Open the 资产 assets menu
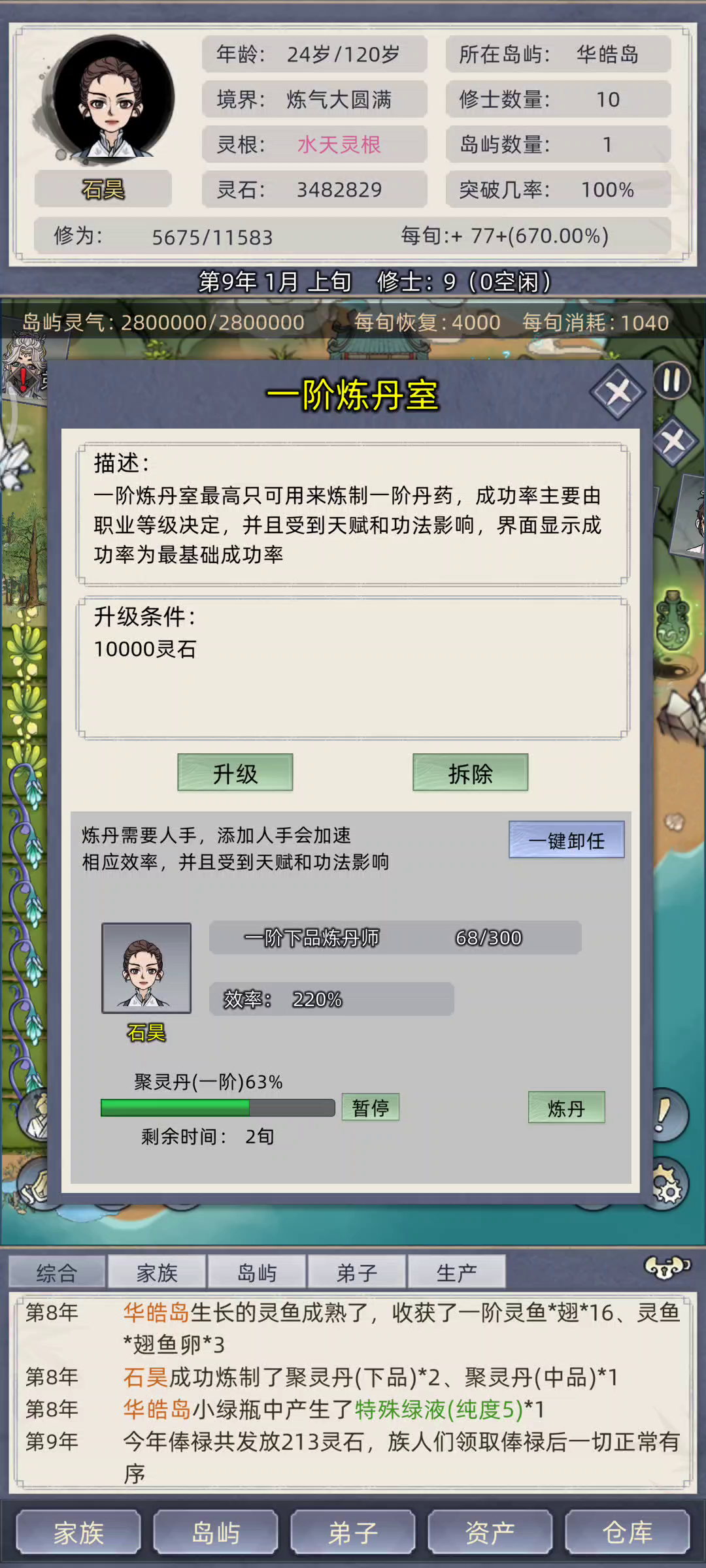The height and width of the screenshot is (1568, 706). point(490,1532)
